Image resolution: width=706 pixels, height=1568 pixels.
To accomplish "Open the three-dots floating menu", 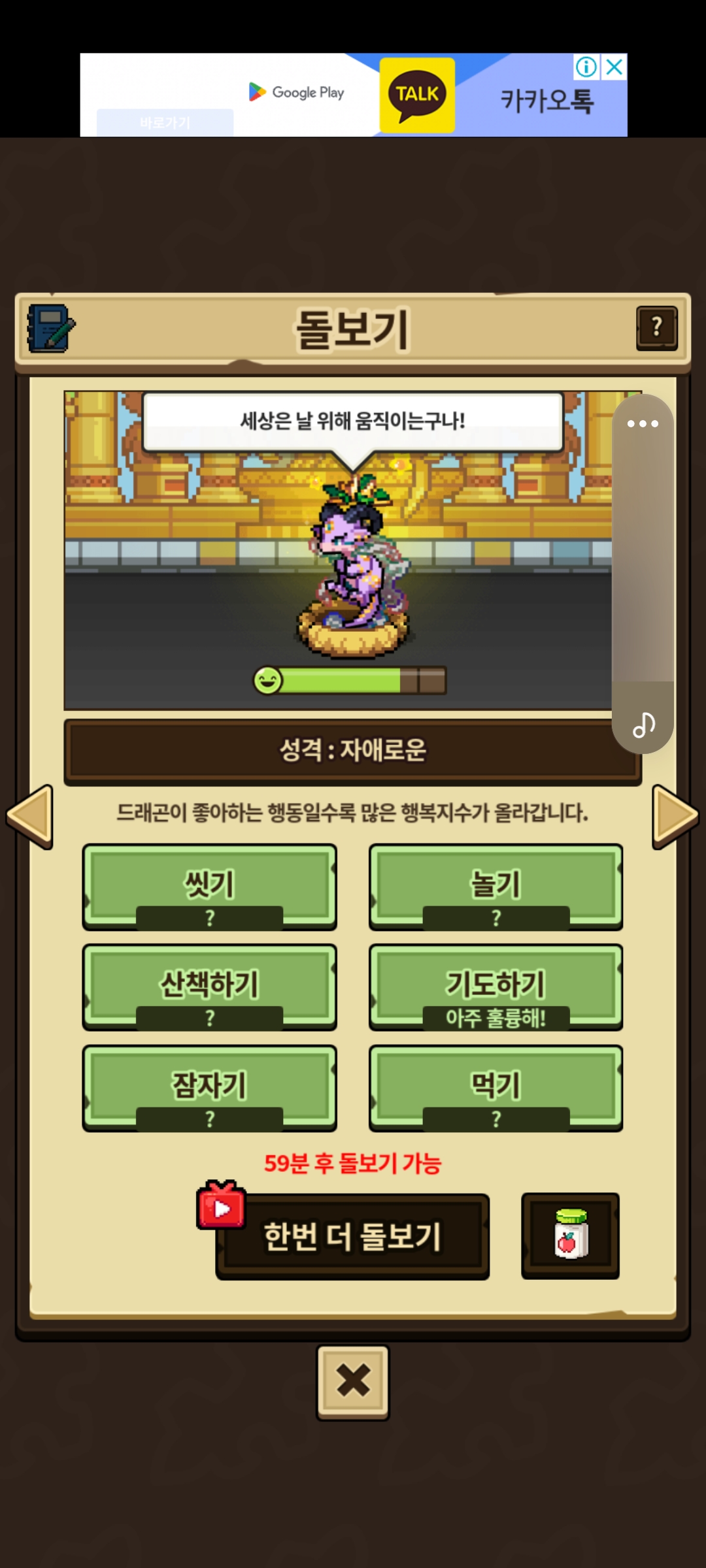I will 643,423.
